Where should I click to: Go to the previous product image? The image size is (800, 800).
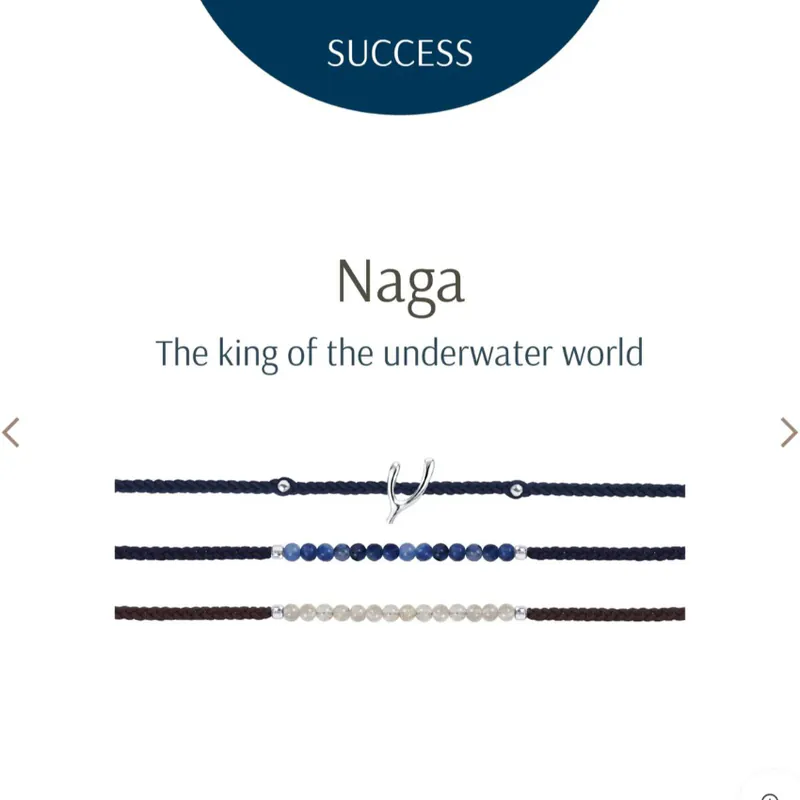click(x=11, y=432)
